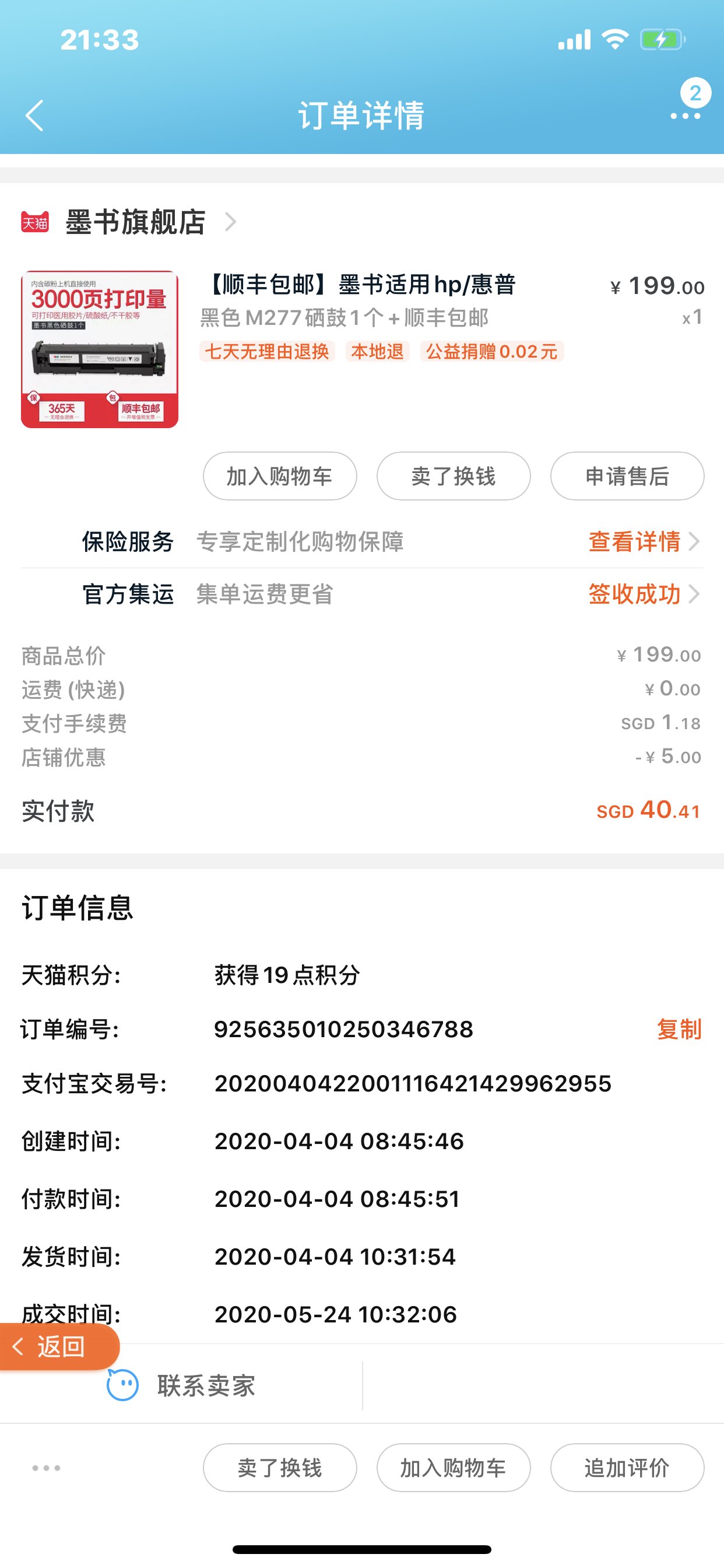Tap the orange 返回 floating button
Image resolution: width=724 pixels, height=1568 pixels.
pyautogui.click(x=58, y=1346)
